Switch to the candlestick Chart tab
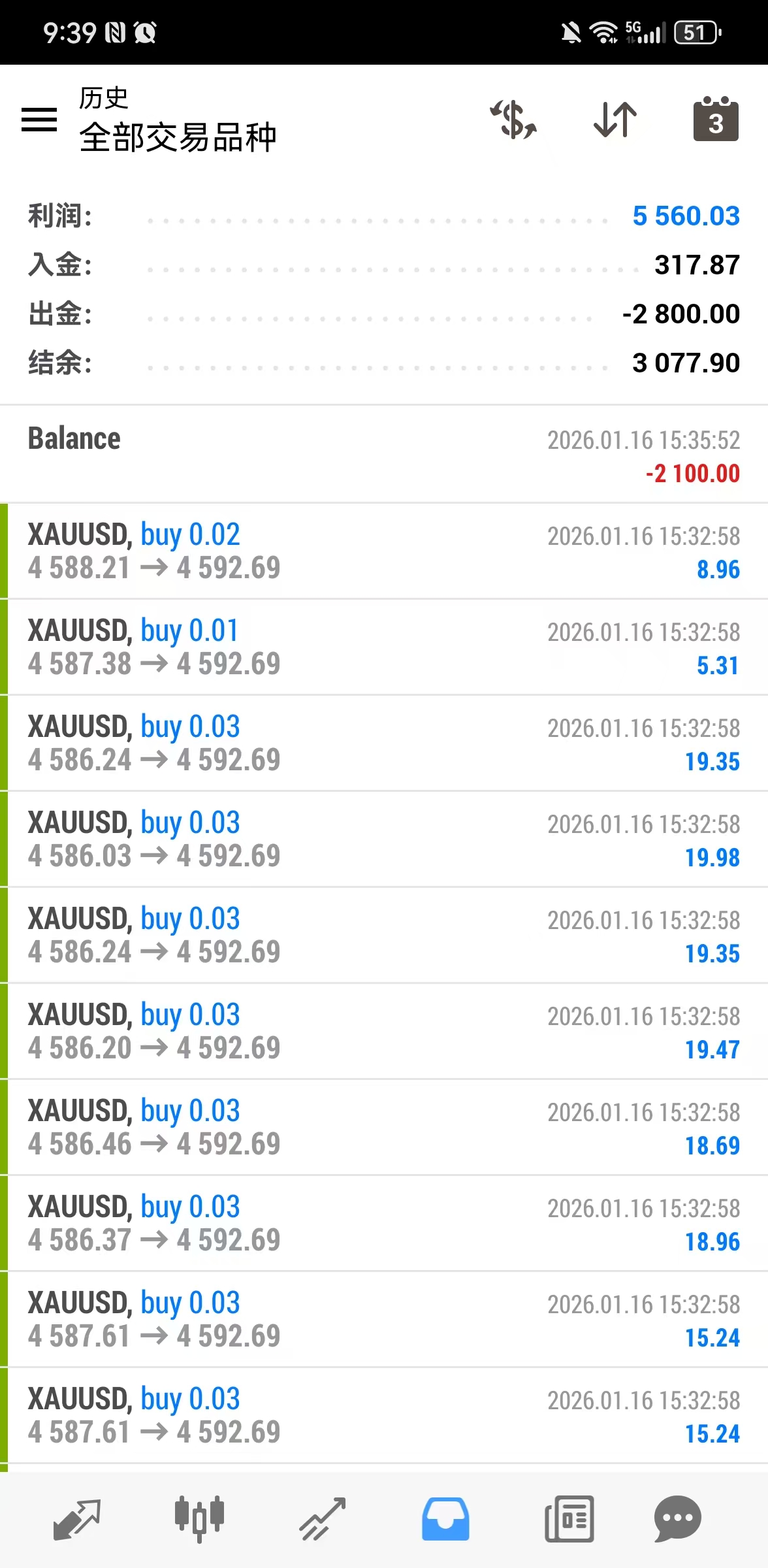Viewport: 768px width, 1568px height. click(199, 1520)
